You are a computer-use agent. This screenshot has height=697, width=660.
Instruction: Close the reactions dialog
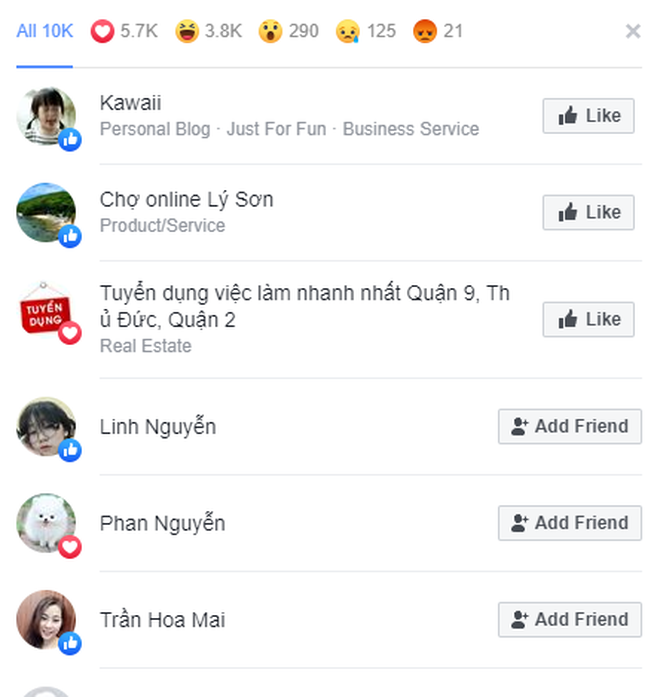point(632,31)
